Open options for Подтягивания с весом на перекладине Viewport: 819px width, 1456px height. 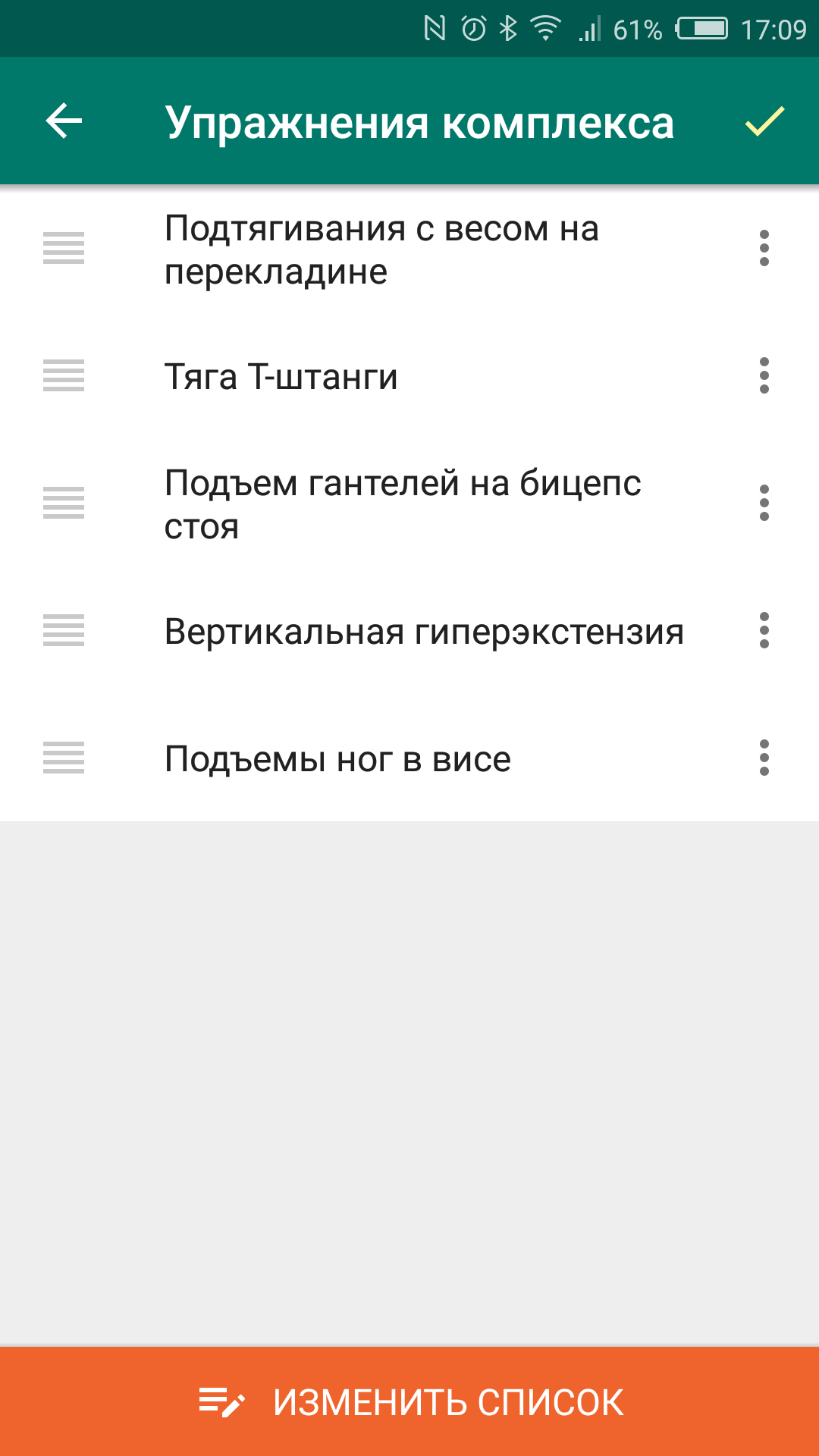(x=764, y=249)
